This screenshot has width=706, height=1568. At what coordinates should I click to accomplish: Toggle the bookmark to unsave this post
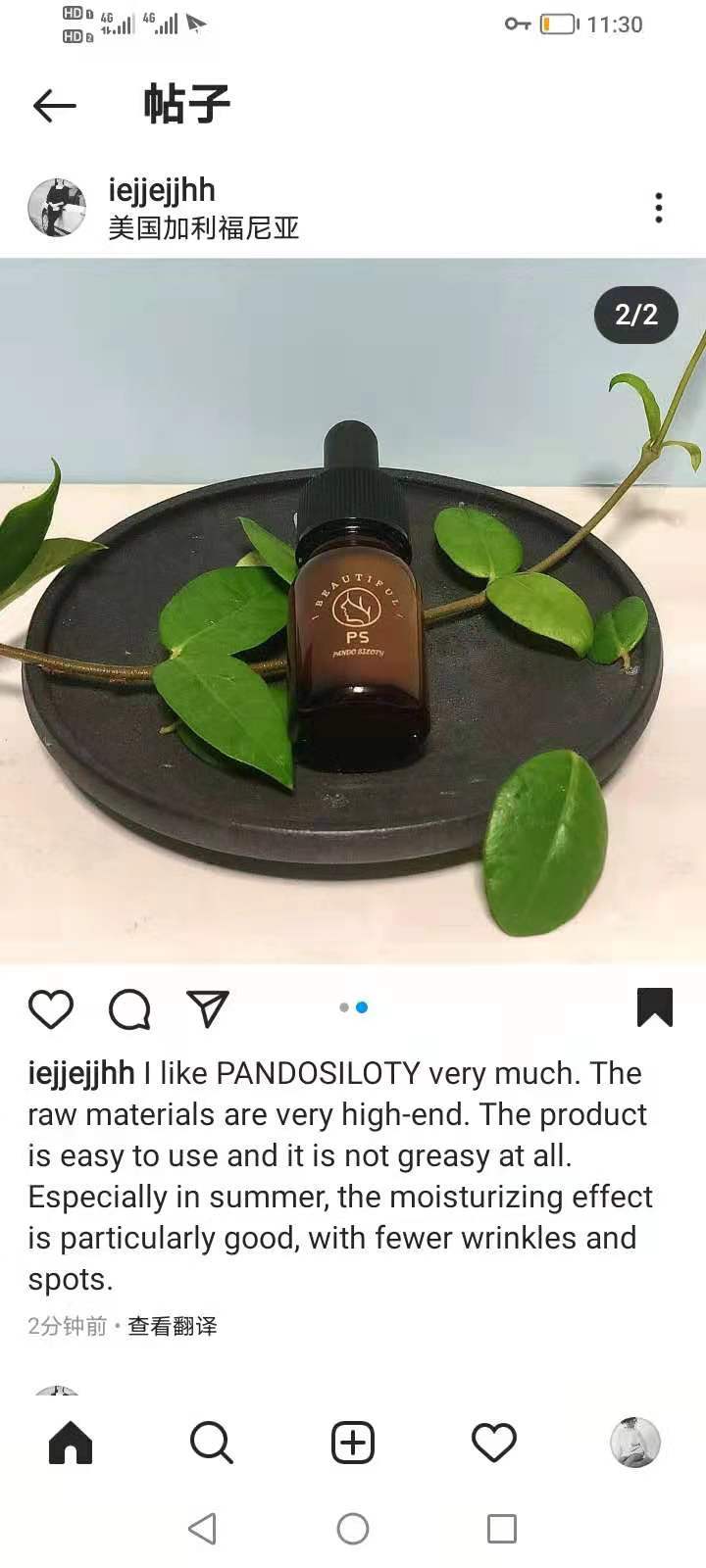[654, 1007]
